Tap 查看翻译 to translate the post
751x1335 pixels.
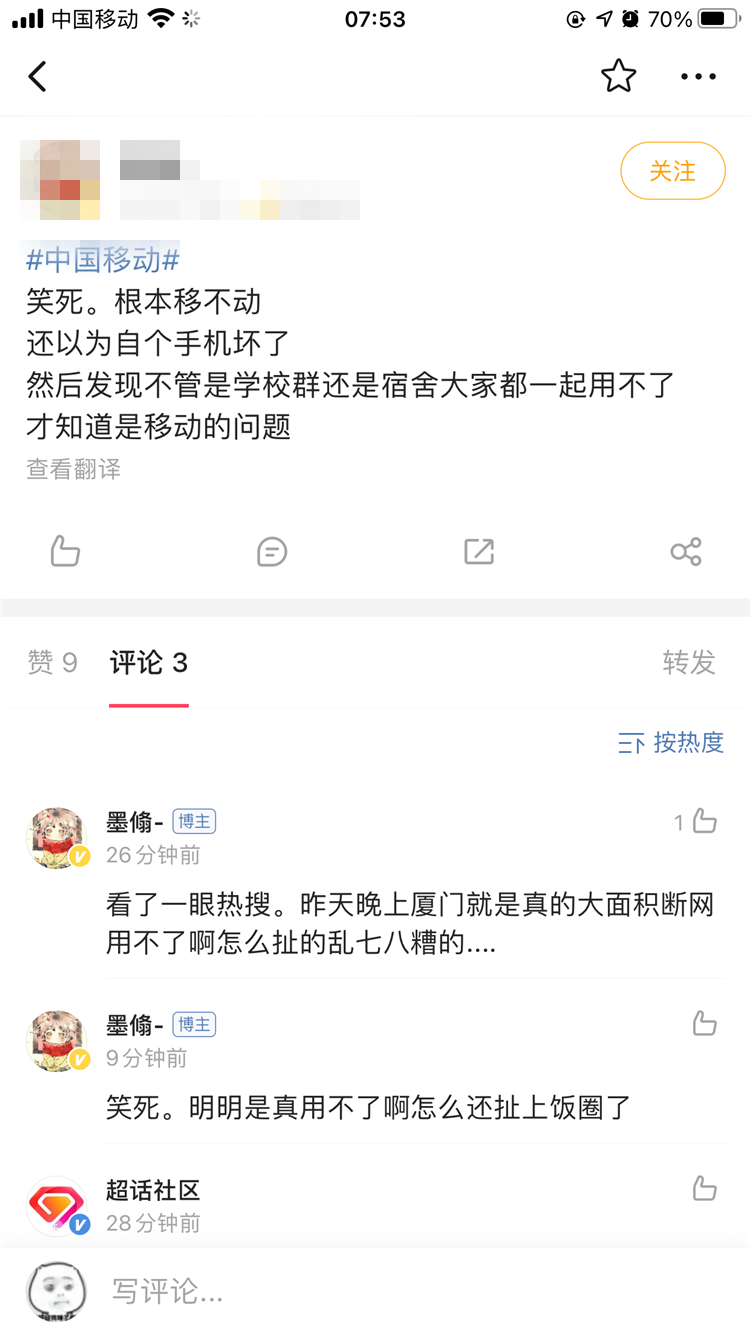point(73,469)
